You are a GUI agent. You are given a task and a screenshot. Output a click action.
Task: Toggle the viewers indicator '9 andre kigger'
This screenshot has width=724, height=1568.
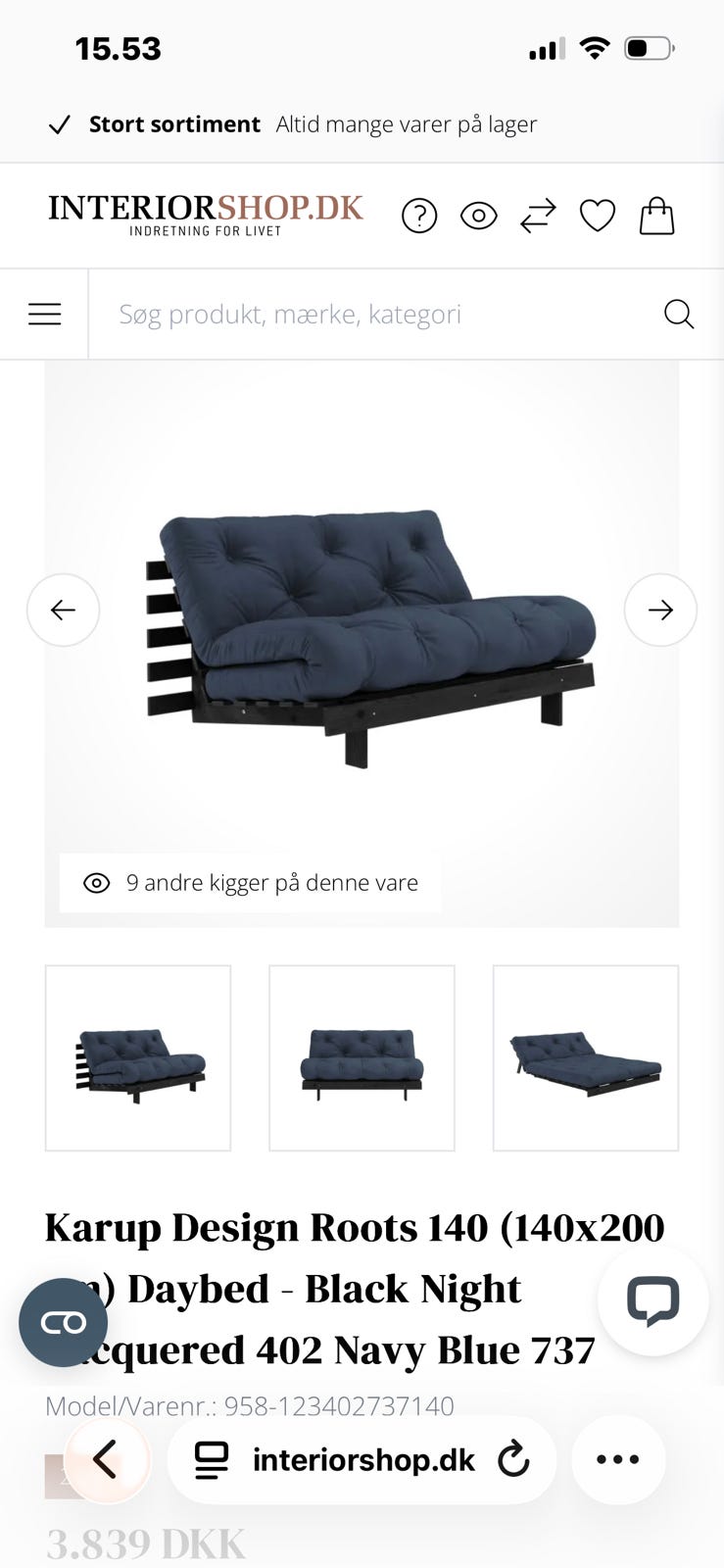pos(248,882)
